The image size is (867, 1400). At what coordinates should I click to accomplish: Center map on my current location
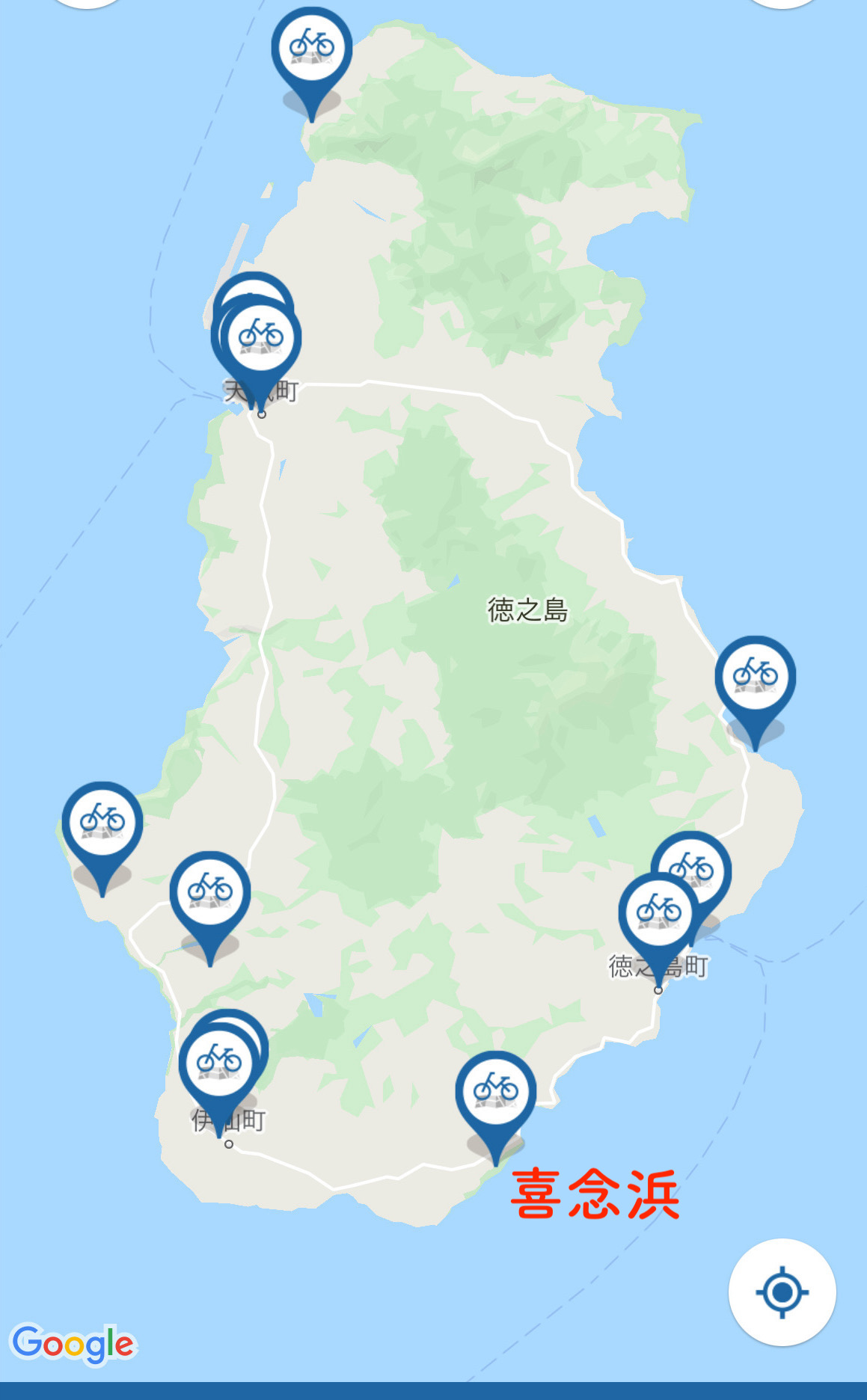point(782,1292)
